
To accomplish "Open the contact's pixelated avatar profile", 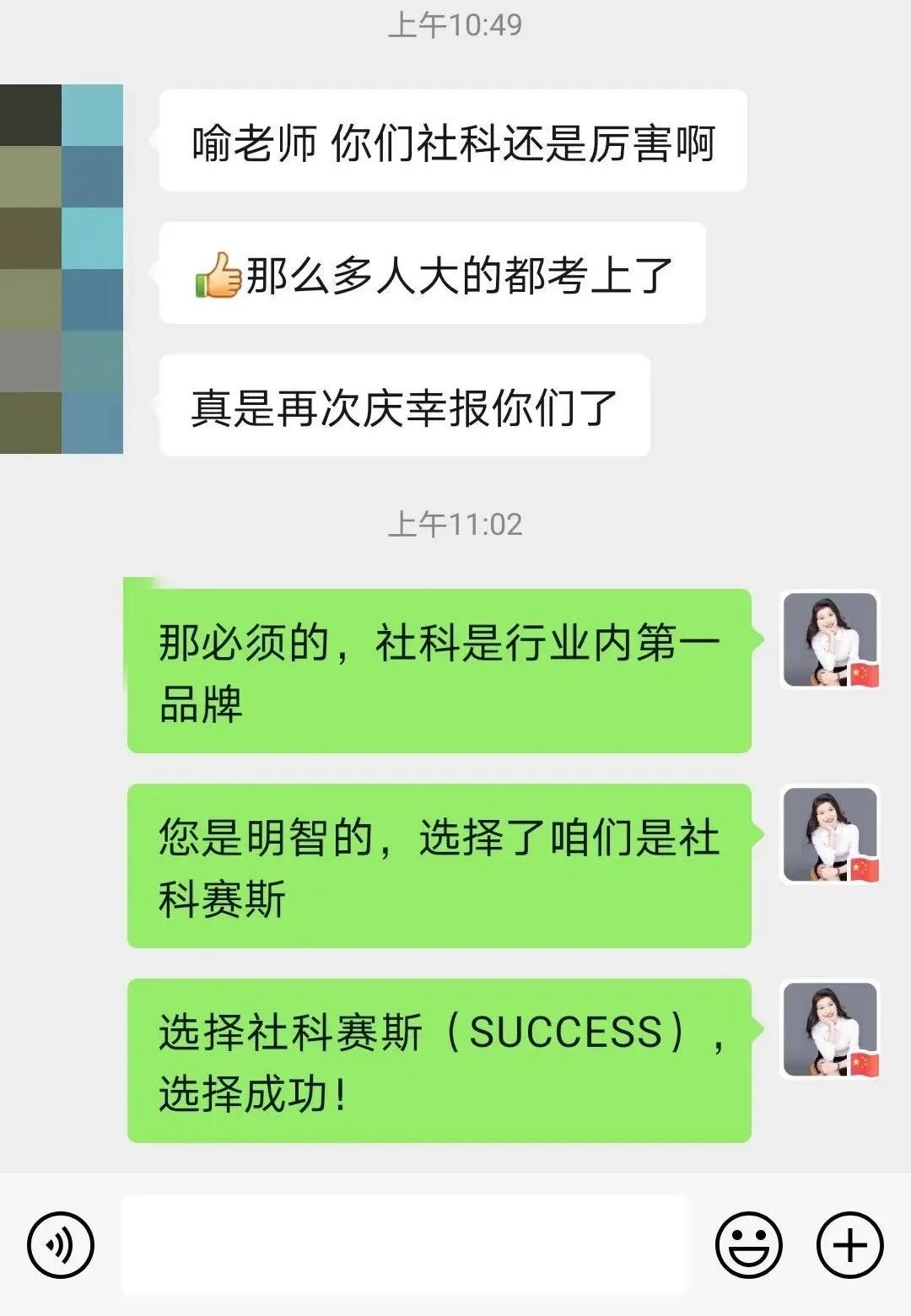I will tap(62, 268).
